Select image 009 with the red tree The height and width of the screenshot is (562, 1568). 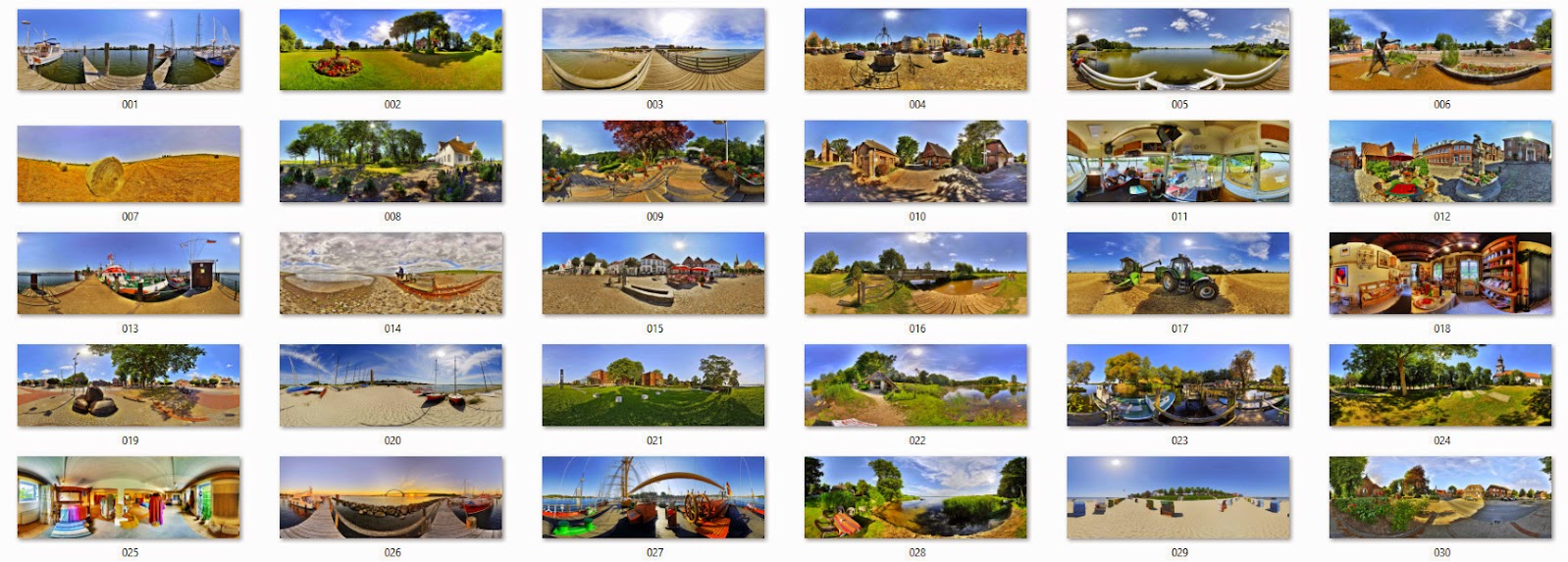pos(653,162)
